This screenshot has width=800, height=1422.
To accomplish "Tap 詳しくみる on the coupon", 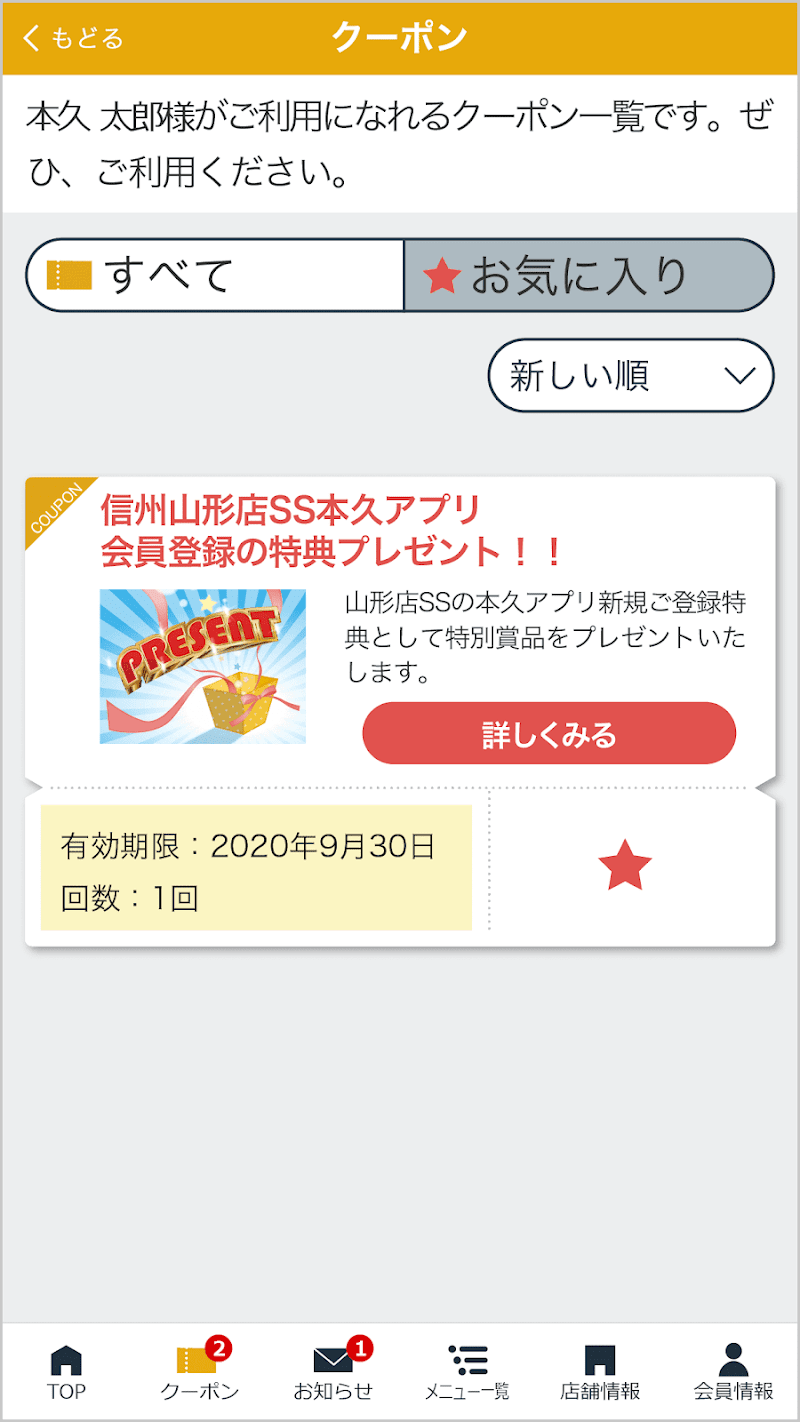I will pyautogui.click(x=548, y=733).
